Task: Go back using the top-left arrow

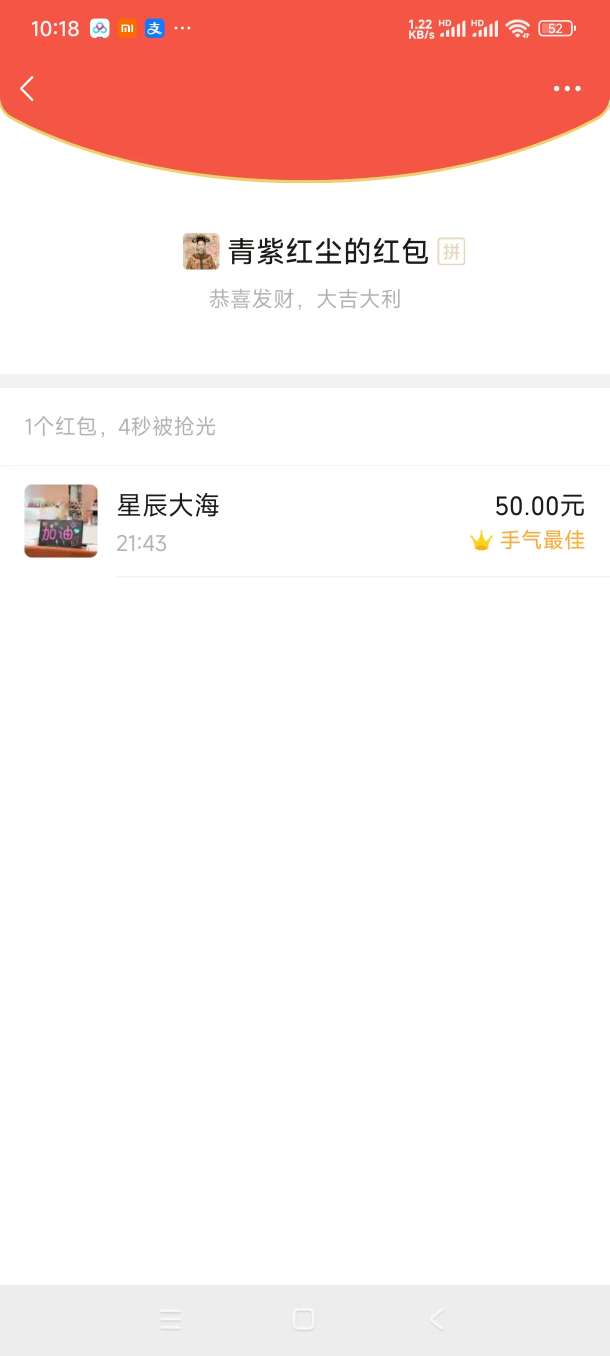Action: (x=27, y=89)
